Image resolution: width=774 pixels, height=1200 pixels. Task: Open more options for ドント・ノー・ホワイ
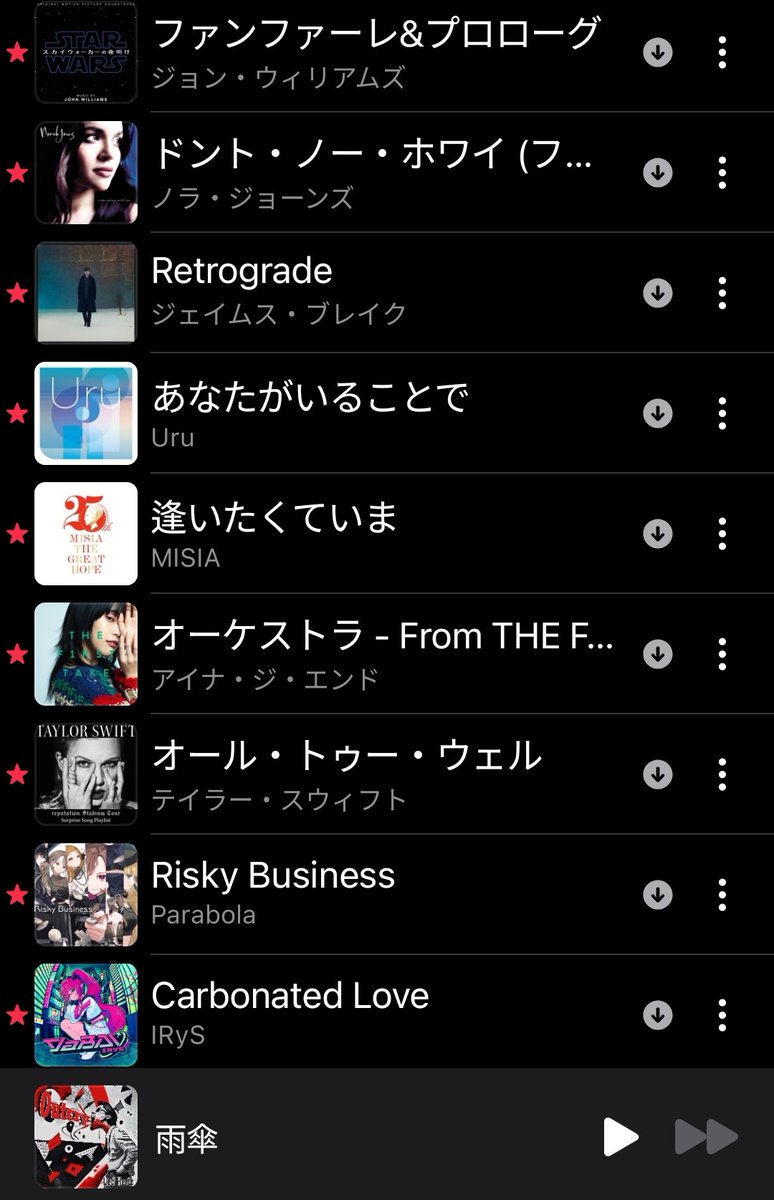(722, 173)
